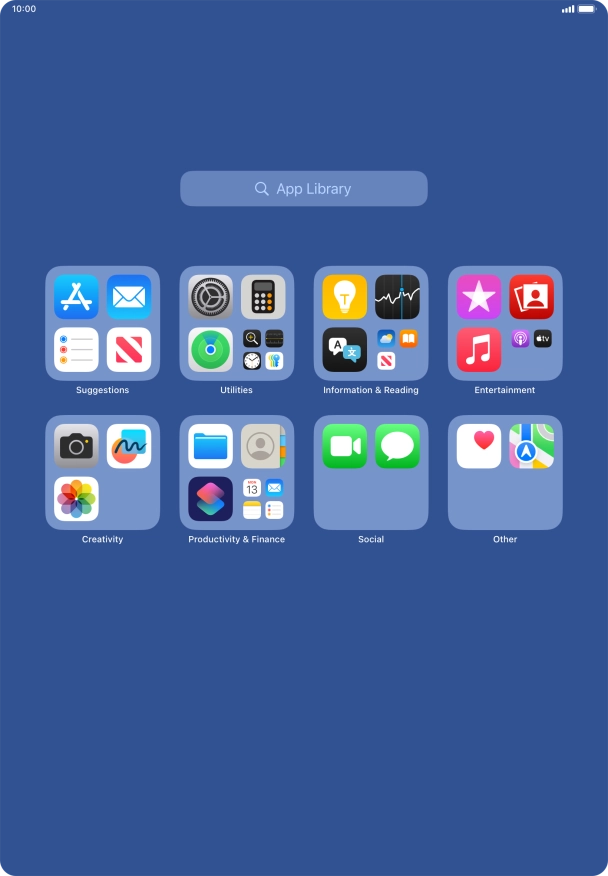This screenshot has height=876, width=608.
Task: Tap the App Library search field
Action: point(304,188)
